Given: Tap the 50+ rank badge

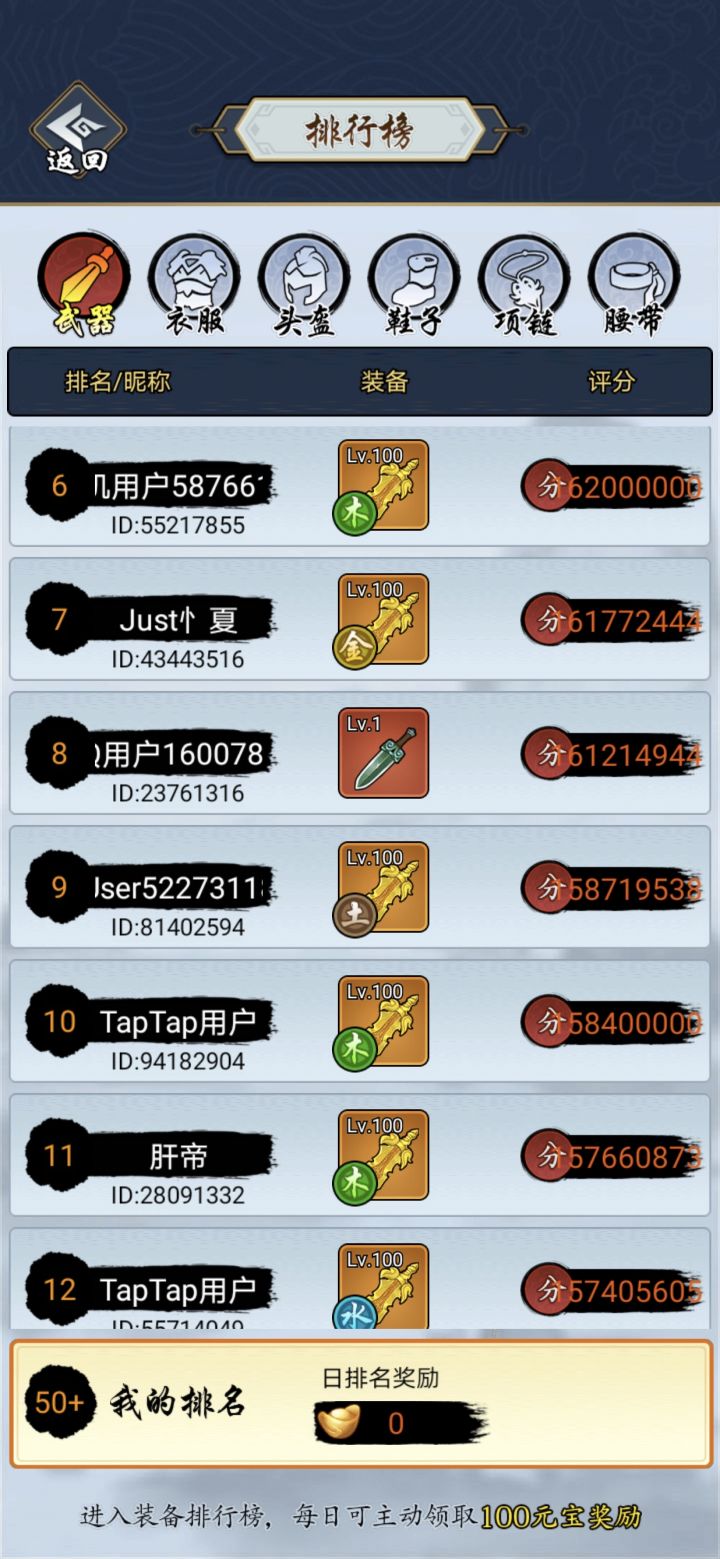Looking at the screenshot, I should (x=62, y=1405).
